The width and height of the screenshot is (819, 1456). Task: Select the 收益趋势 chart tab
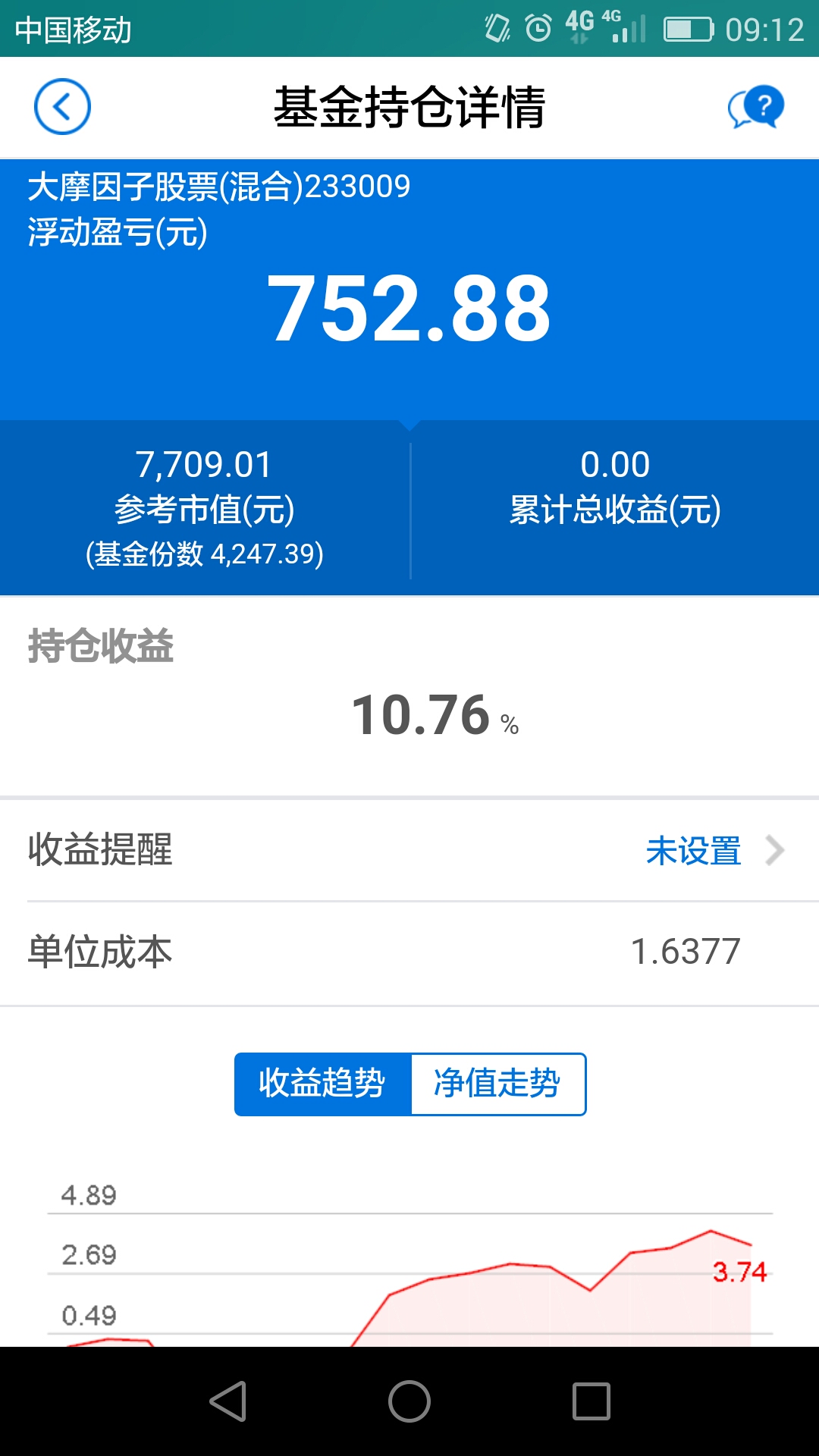pyautogui.click(x=323, y=1084)
